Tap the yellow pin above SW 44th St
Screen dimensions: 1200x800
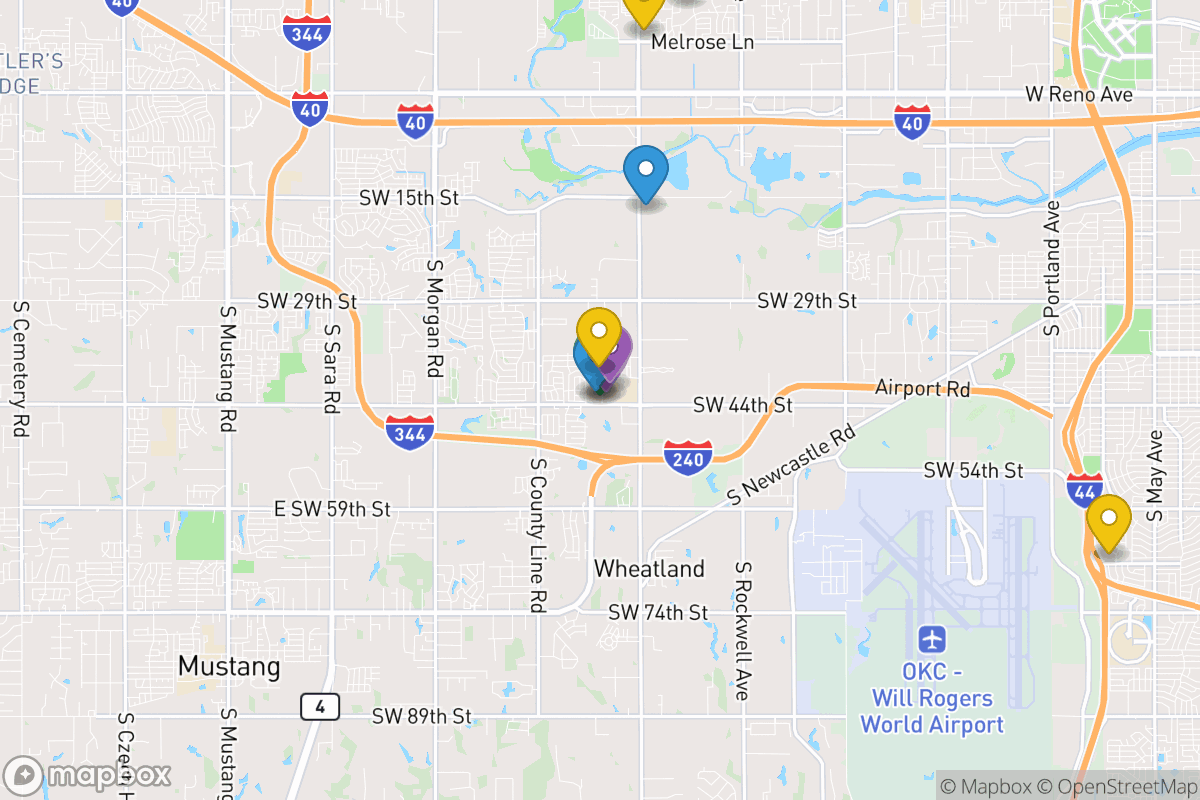(x=598, y=333)
